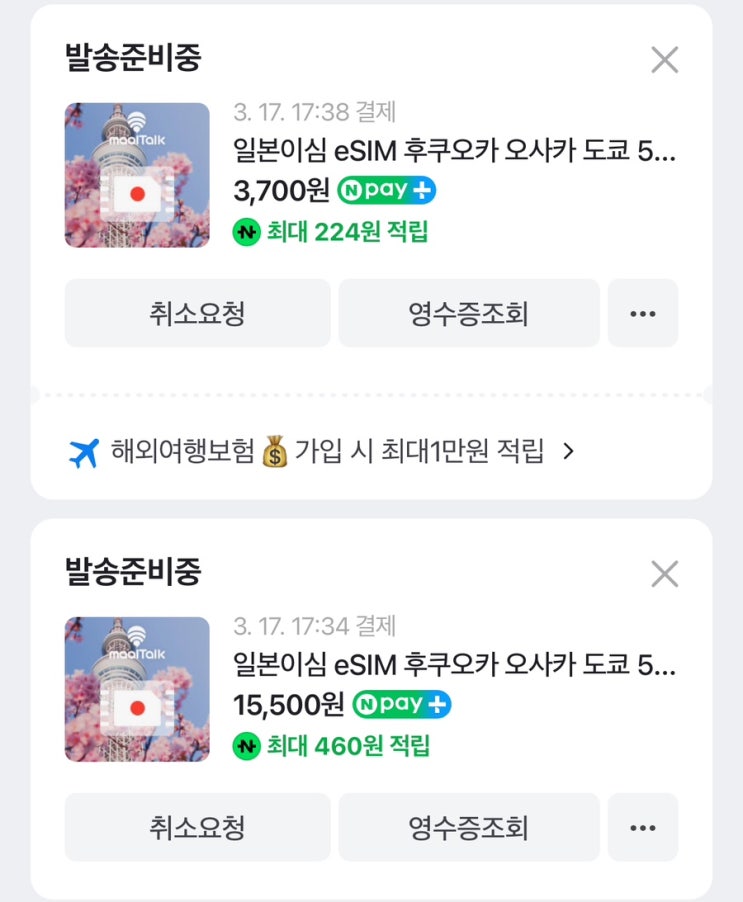Dismiss the 3,700원 order card
This screenshot has height=902, width=743.
coord(664,60)
